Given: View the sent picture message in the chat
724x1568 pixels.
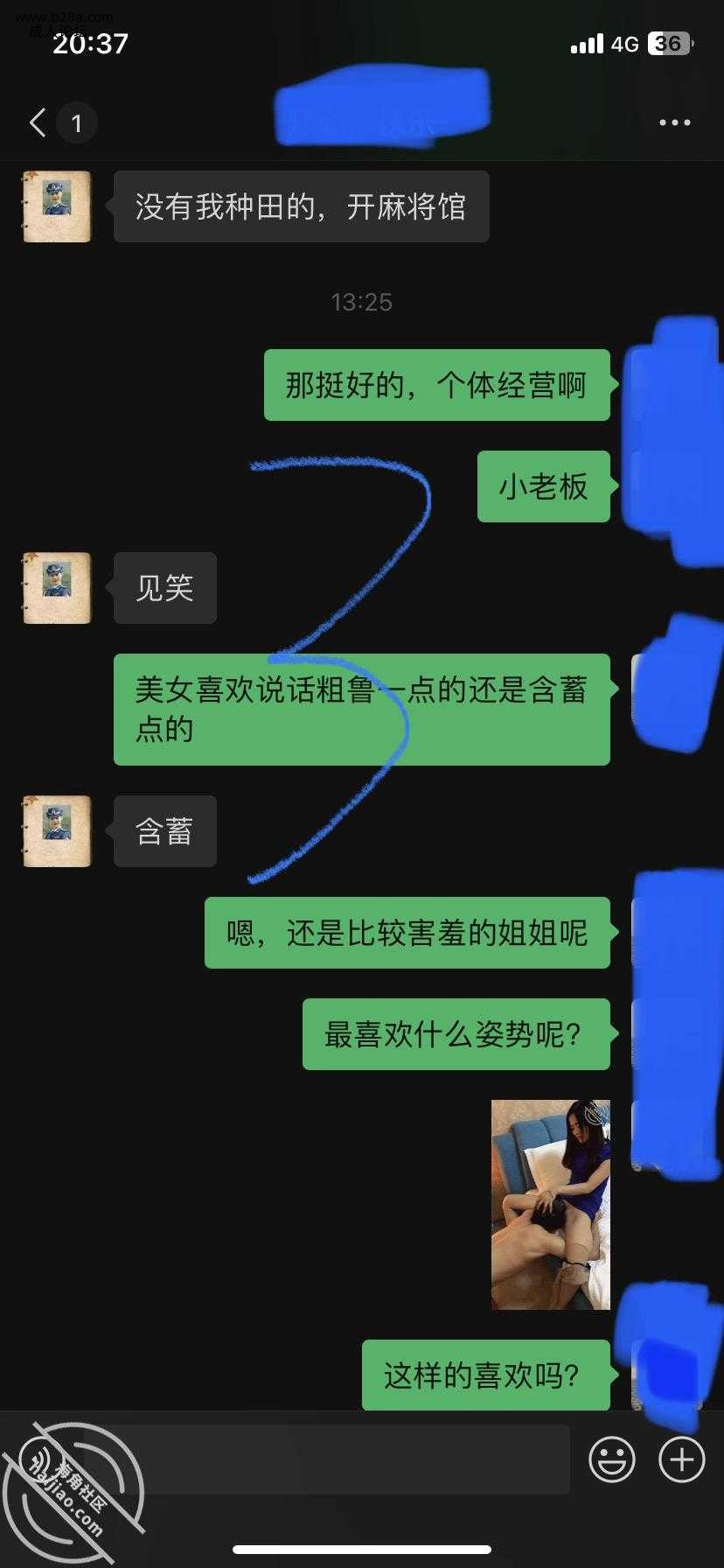Looking at the screenshot, I should click(550, 1204).
